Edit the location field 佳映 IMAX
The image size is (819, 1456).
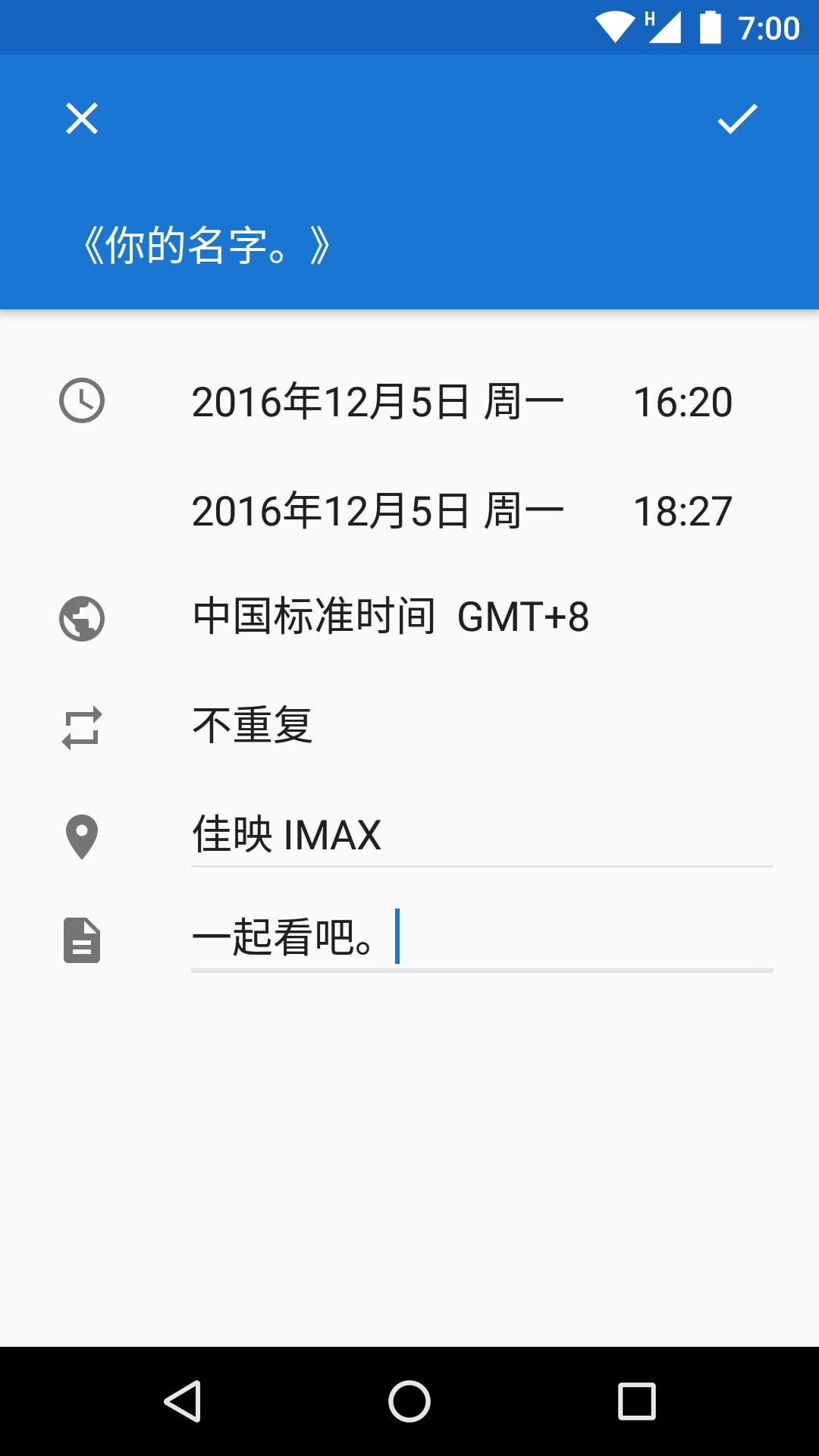[482, 834]
